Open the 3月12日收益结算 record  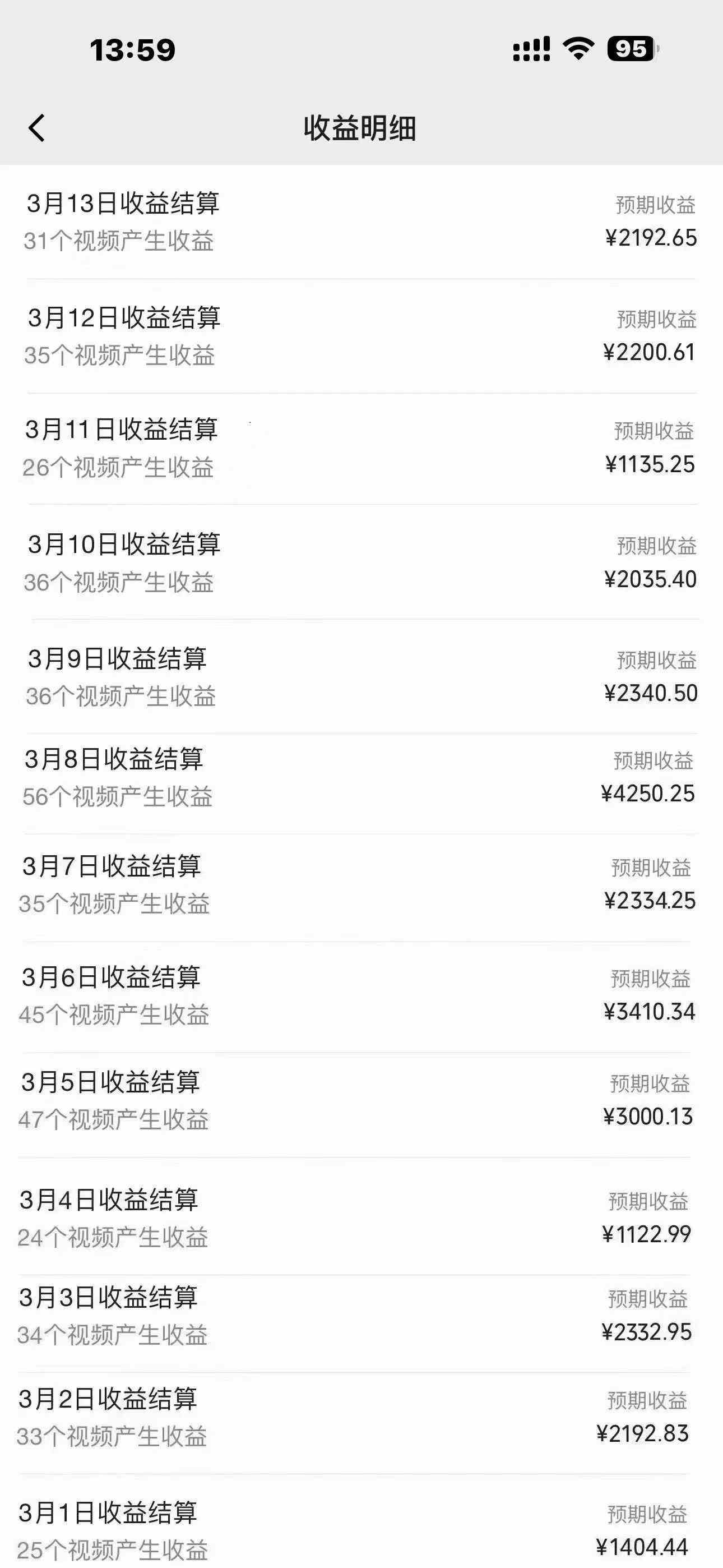[361, 335]
